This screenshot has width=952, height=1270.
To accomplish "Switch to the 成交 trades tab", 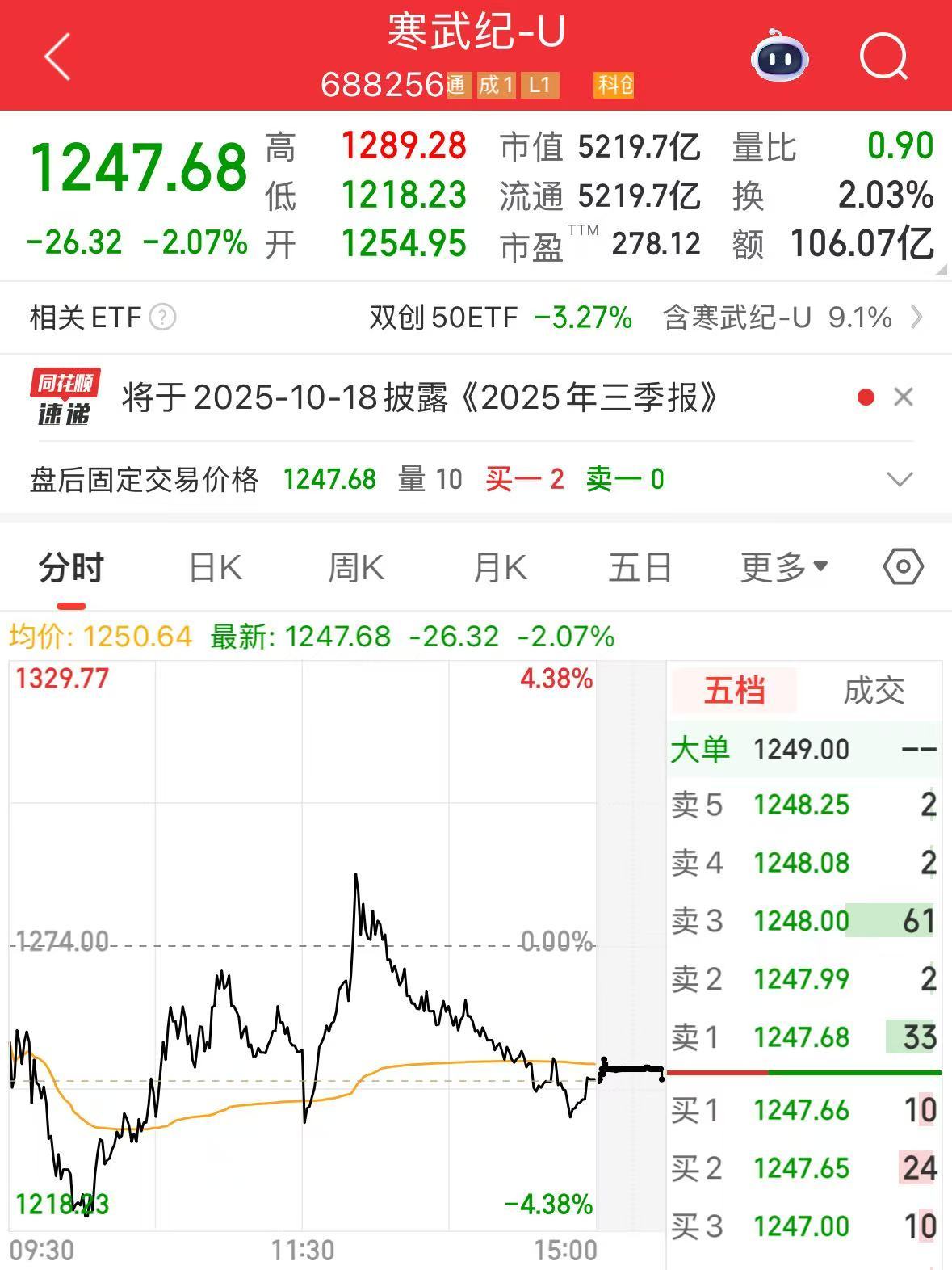I will tap(874, 692).
